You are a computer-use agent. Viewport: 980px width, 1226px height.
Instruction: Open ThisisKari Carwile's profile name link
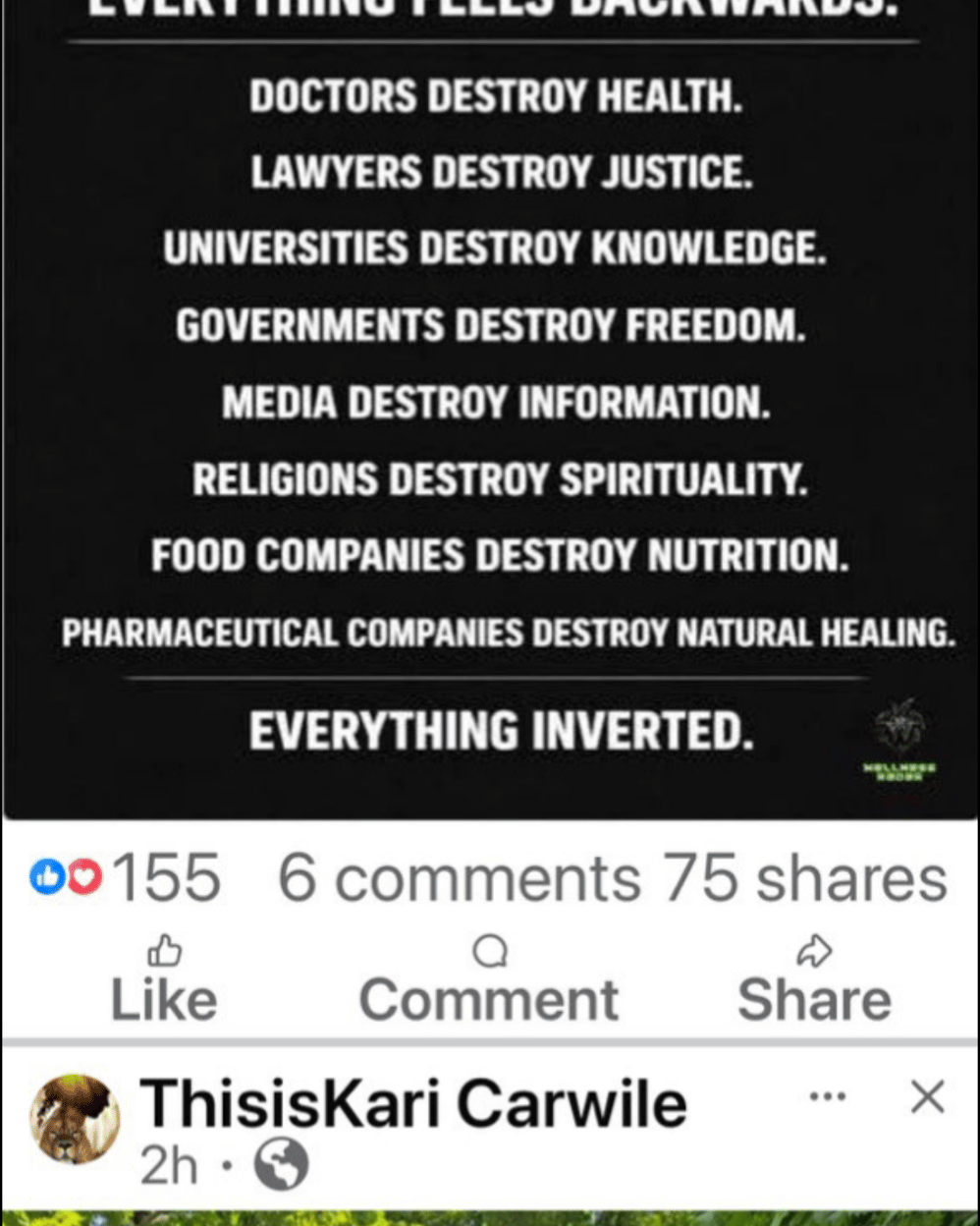point(412,1104)
